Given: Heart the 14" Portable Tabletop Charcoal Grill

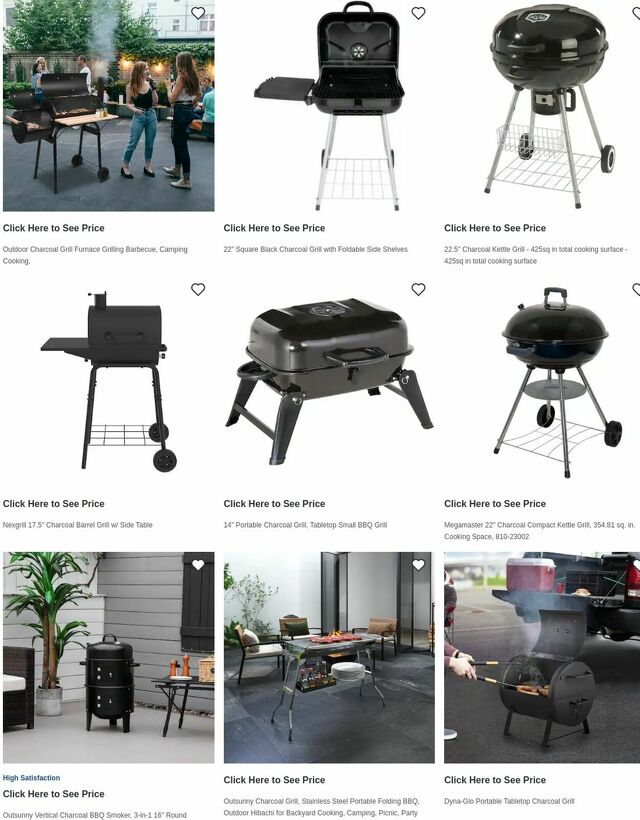Looking at the screenshot, I should [x=418, y=290].
